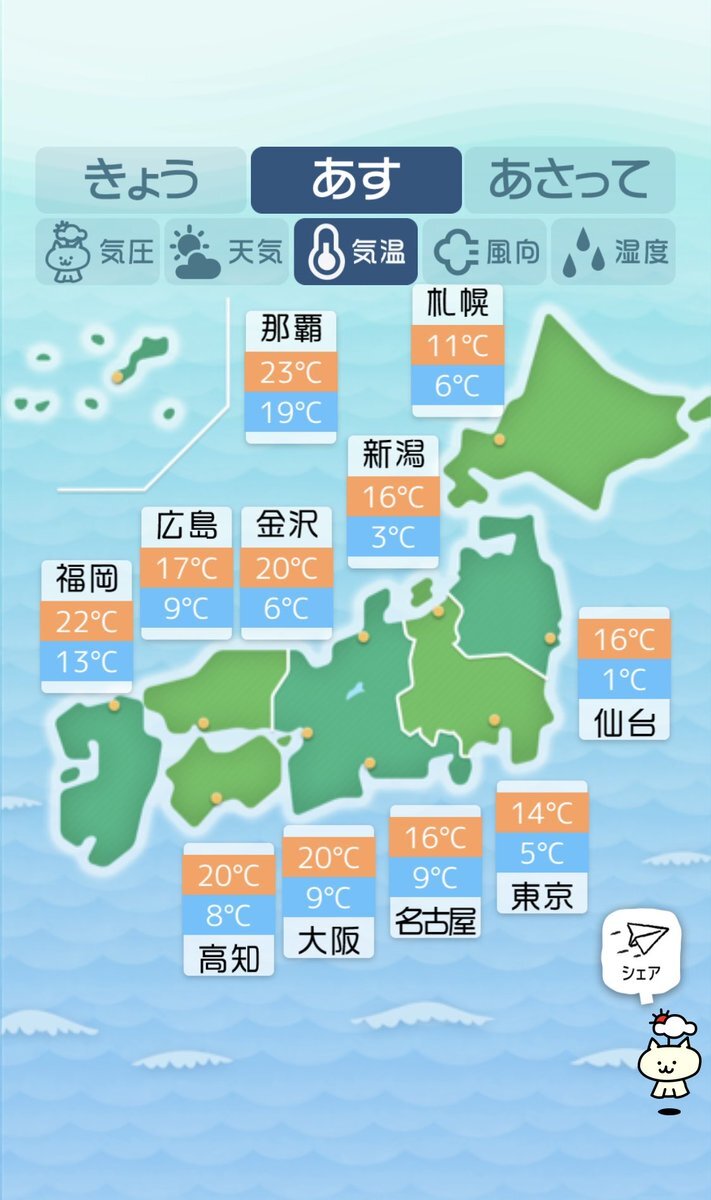Open the 札幌 temperature card

tap(457, 350)
